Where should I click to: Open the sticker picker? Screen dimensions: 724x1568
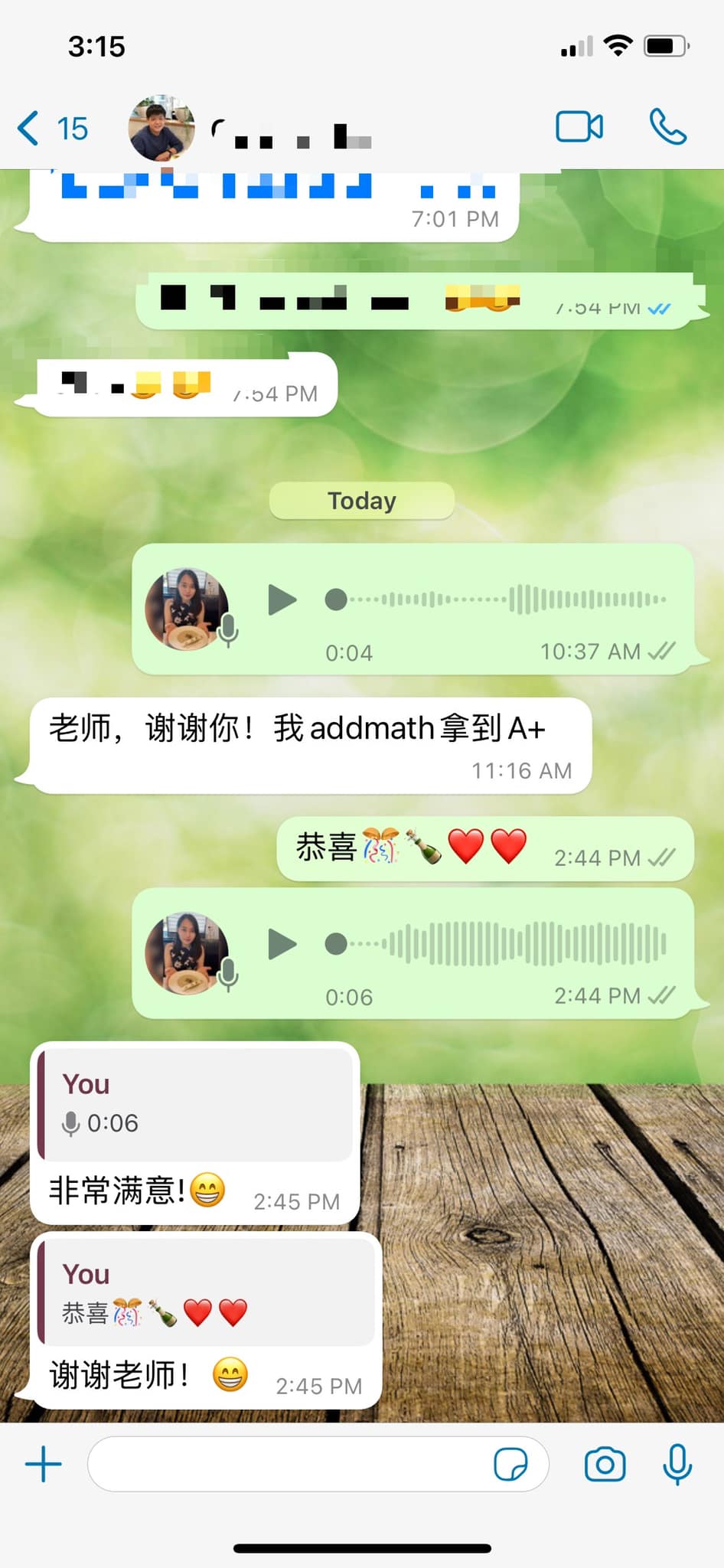(x=510, y=1465)
